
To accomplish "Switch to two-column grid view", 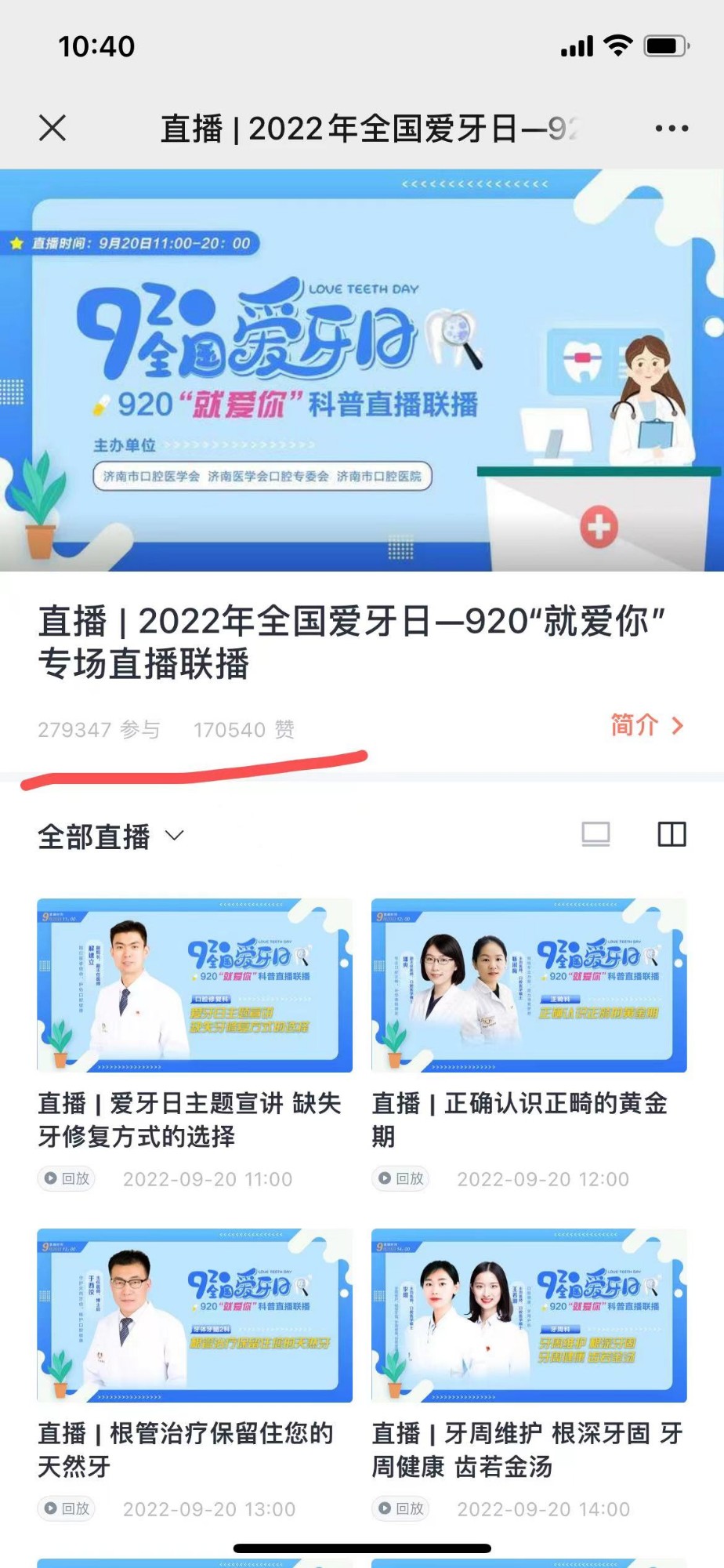I will 672,834.
